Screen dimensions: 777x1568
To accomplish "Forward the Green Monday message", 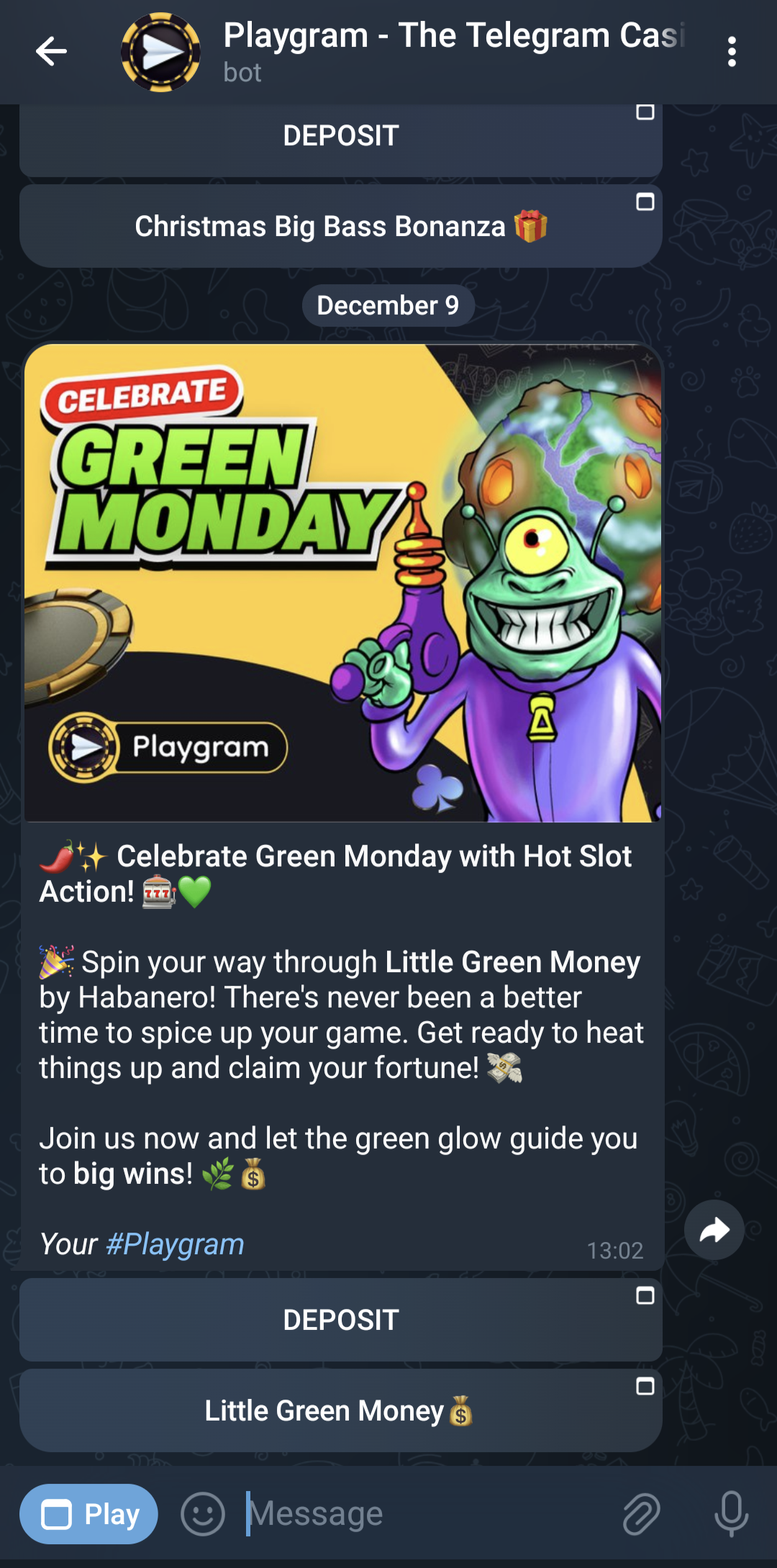I will [714, 1230].
